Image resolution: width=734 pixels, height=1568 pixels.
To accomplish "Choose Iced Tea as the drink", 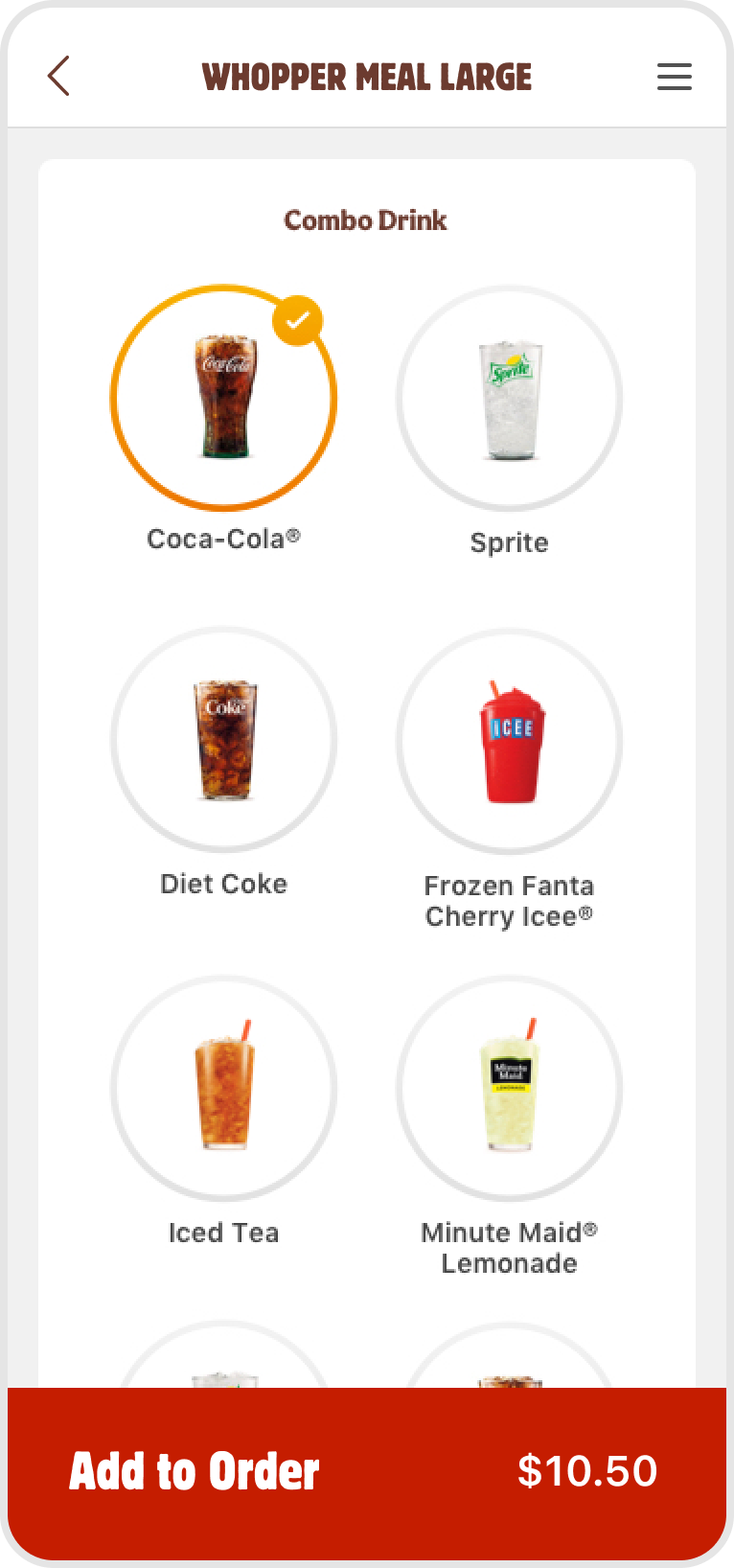I will pos(223,1088).
